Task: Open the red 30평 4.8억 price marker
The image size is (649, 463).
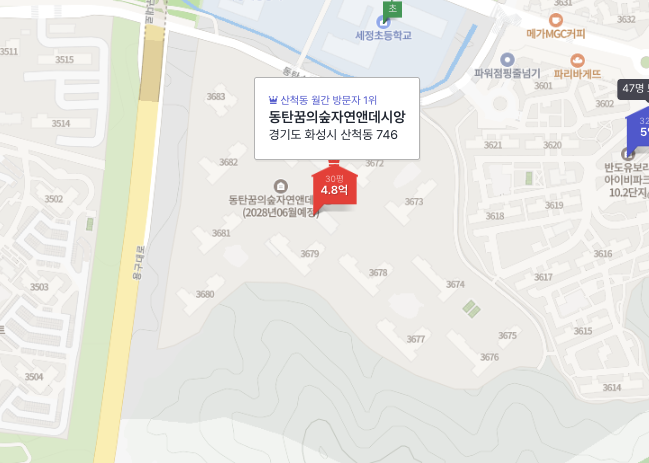Action: point(334,185)
